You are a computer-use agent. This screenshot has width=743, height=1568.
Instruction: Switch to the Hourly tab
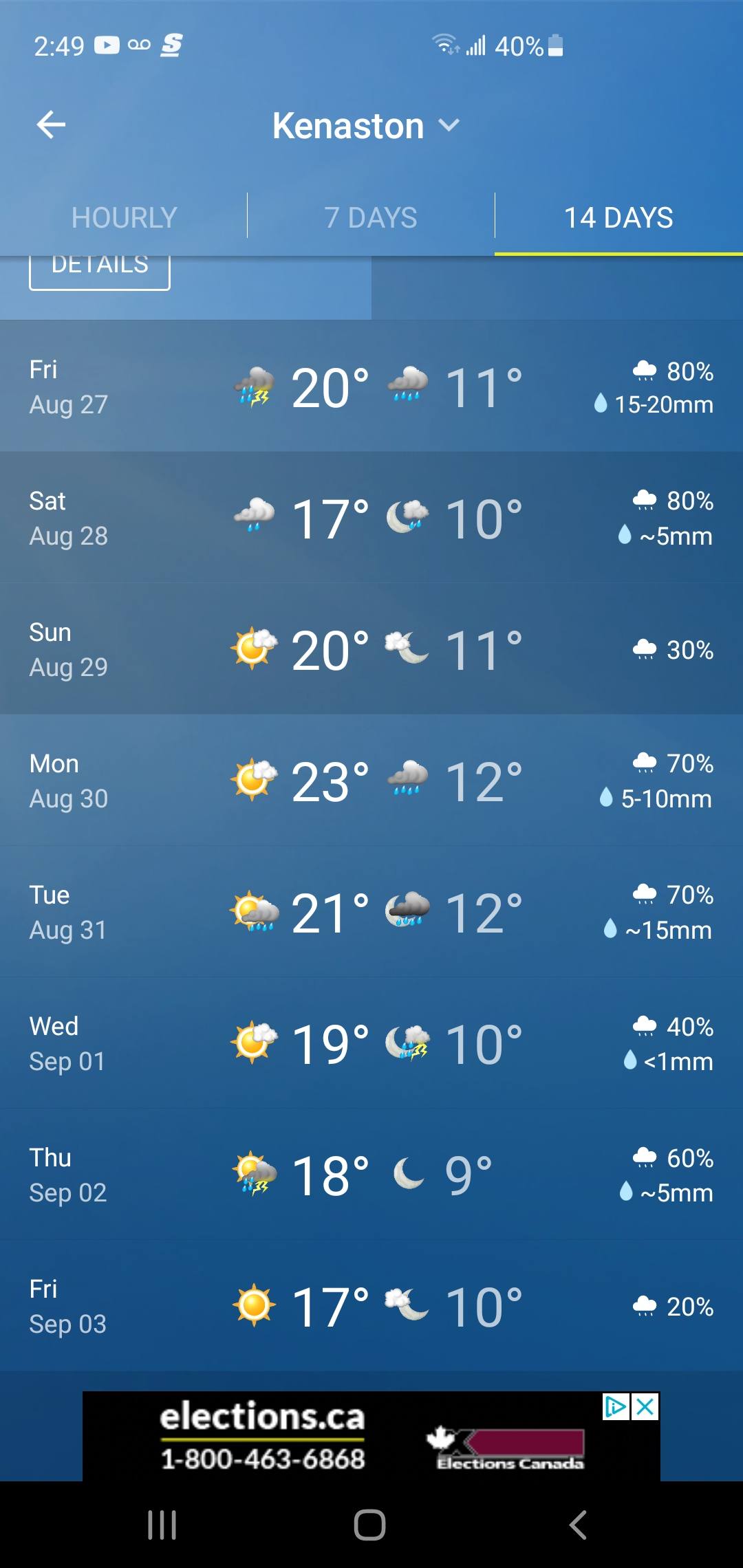point(124,218)
